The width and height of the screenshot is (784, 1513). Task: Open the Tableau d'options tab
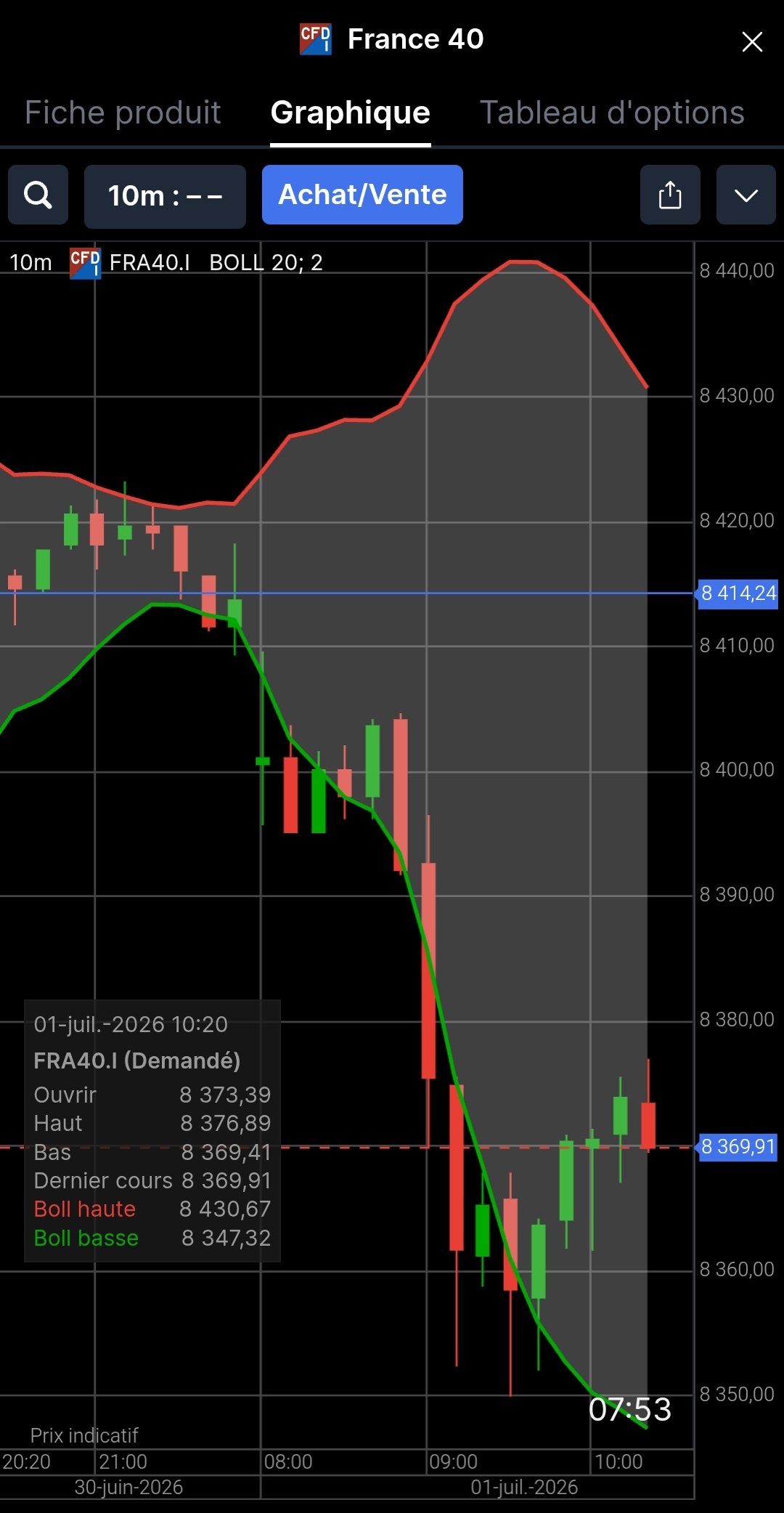pos(612,113)
